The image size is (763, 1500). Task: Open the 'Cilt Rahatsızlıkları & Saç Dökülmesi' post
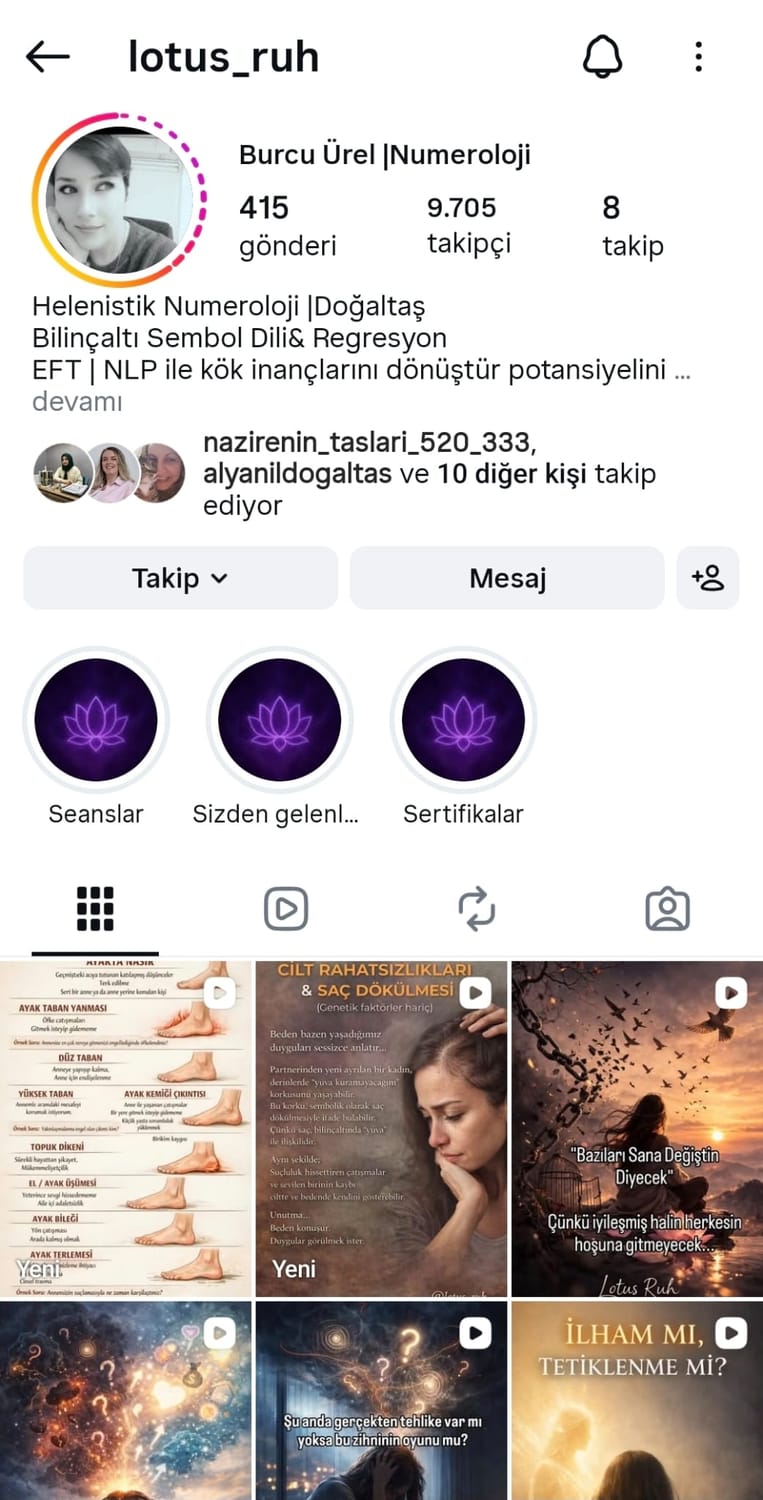click(381, 1128)
